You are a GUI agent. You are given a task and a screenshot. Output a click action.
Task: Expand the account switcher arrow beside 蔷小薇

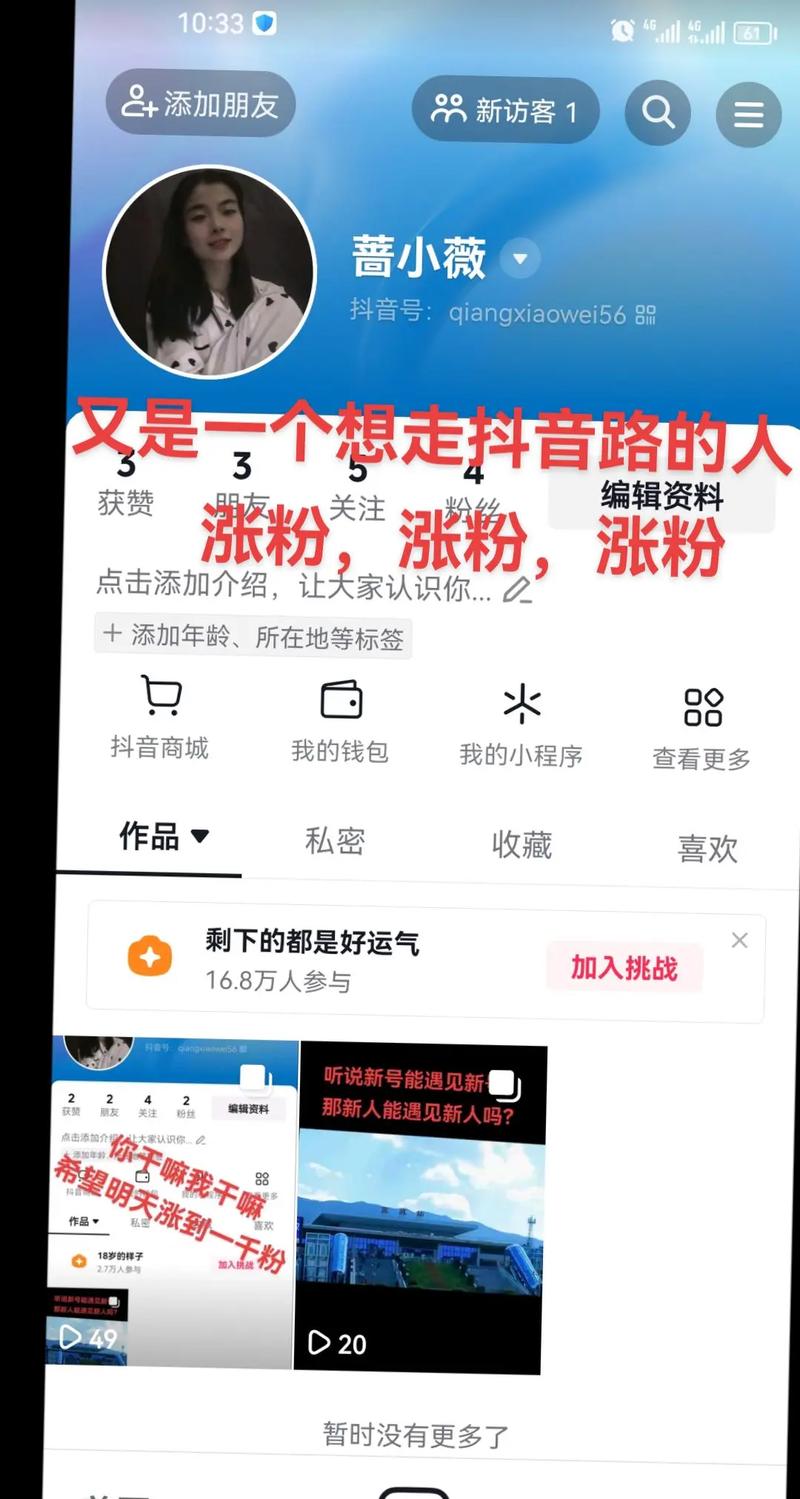click(x=520, y=260)
